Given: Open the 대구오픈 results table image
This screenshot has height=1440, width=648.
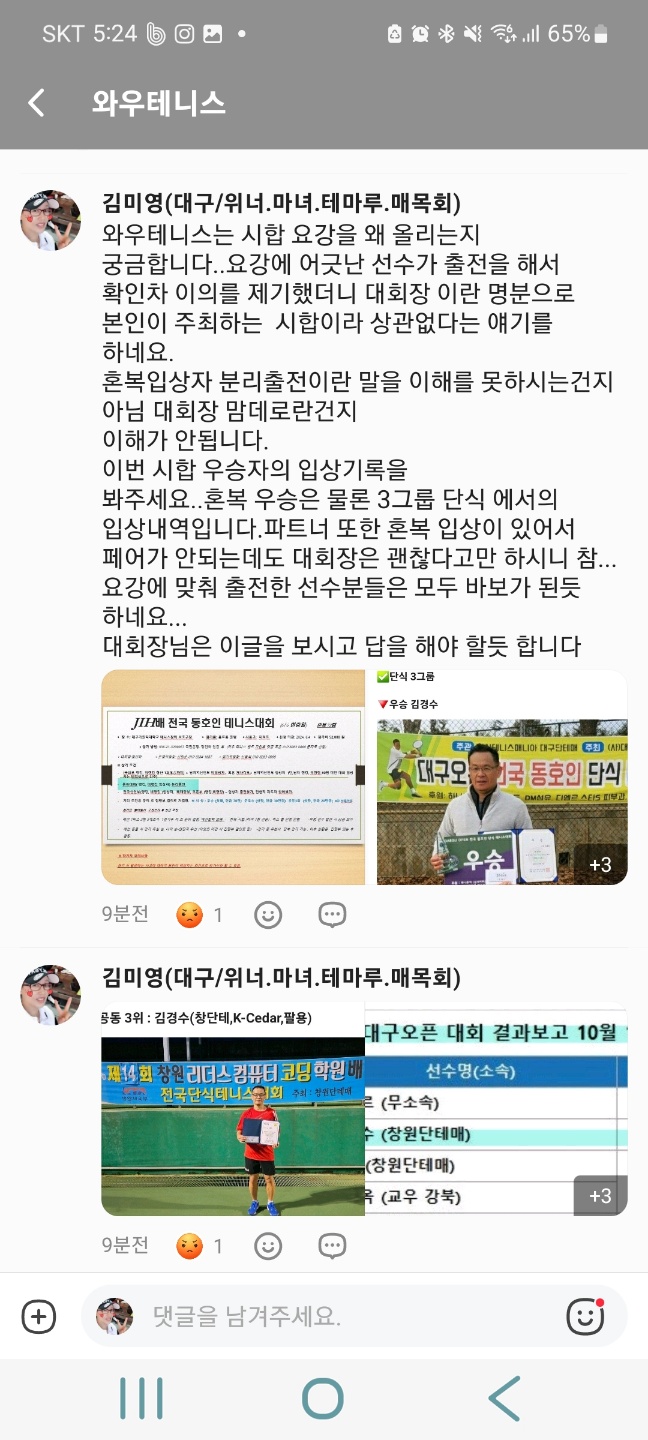Looking at the screenshot, I should [x=497, y=1112].
